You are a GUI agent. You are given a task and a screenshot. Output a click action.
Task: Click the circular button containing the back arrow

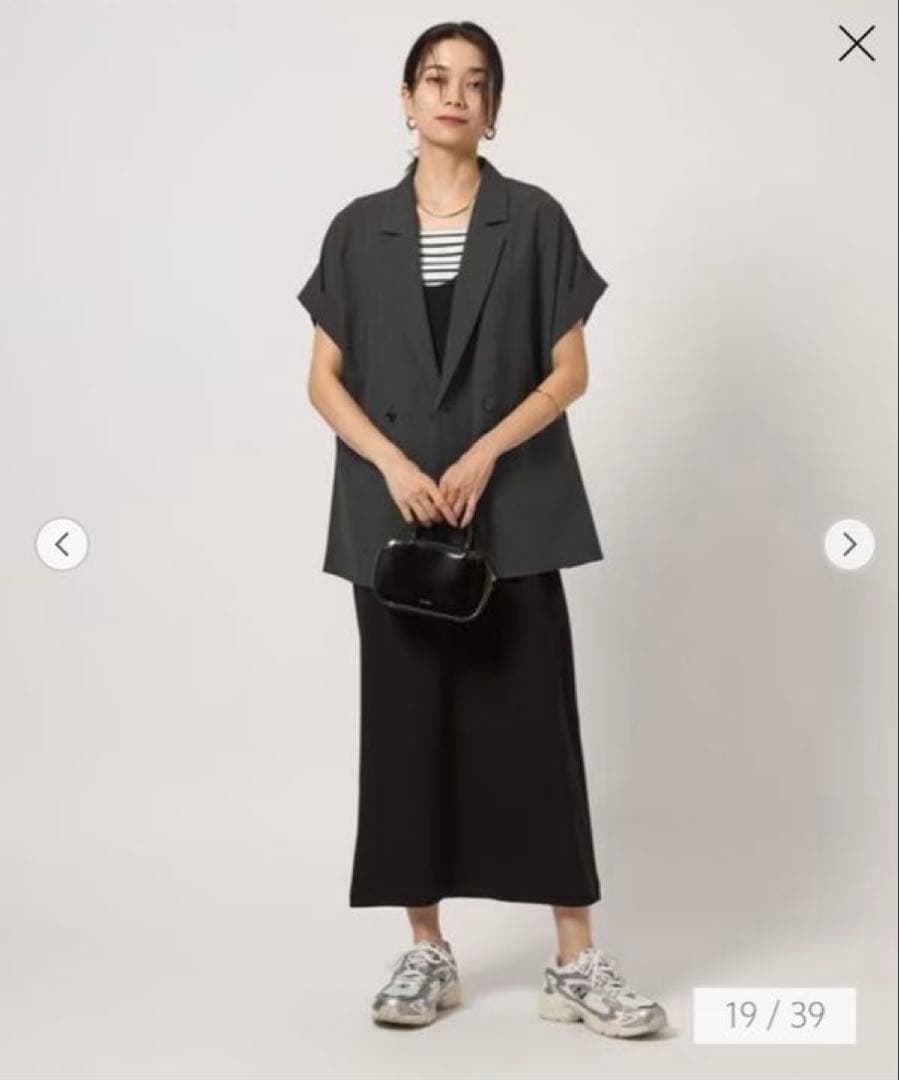coord(64,542)
